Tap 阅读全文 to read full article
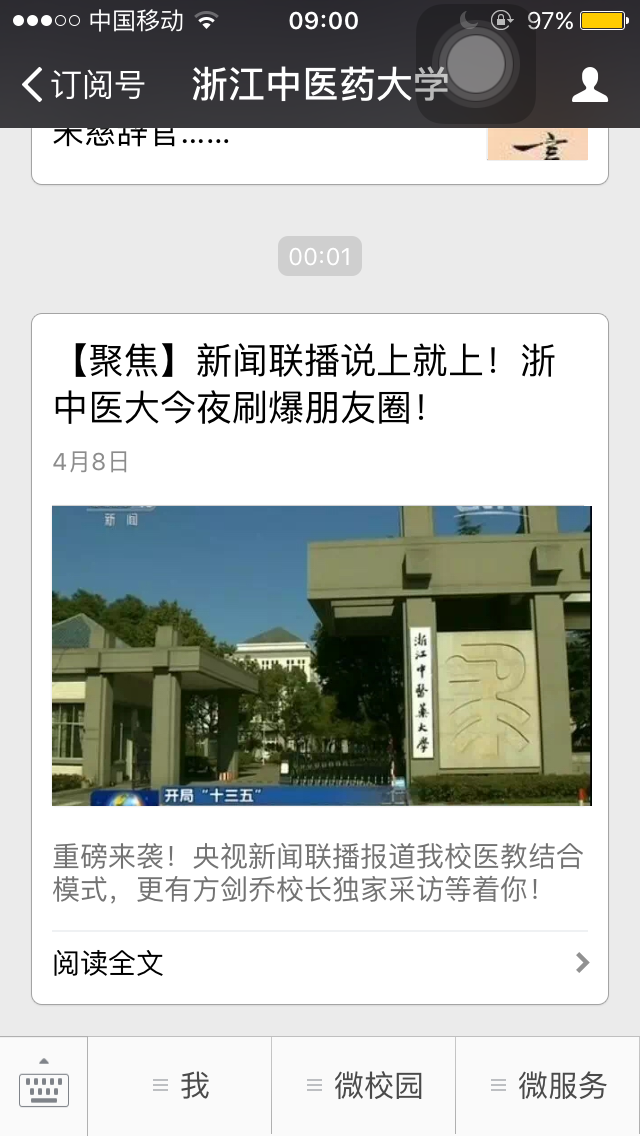The image size is (640, 1136). (x=320, y=963)
